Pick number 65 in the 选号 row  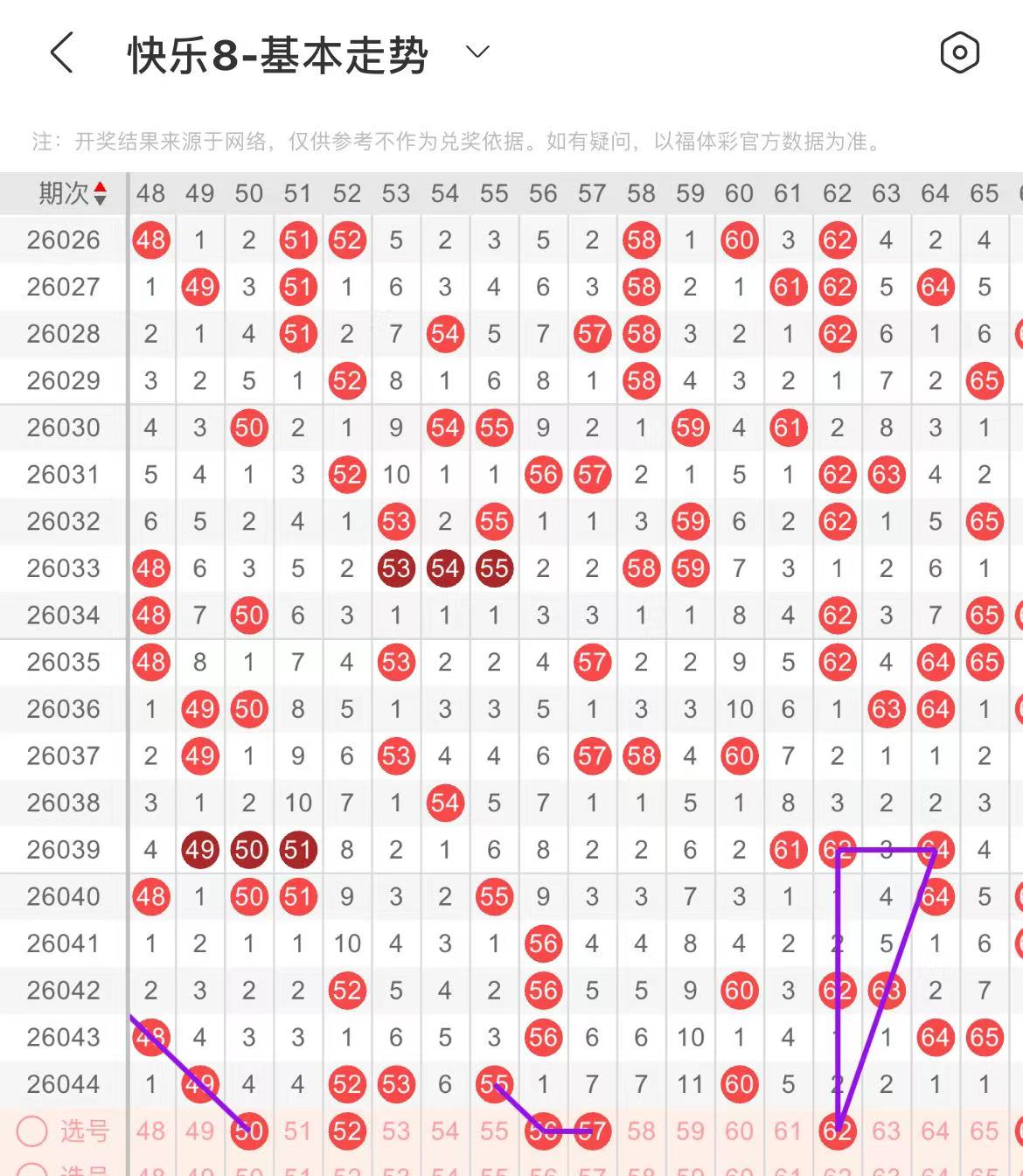point(984,1131)
